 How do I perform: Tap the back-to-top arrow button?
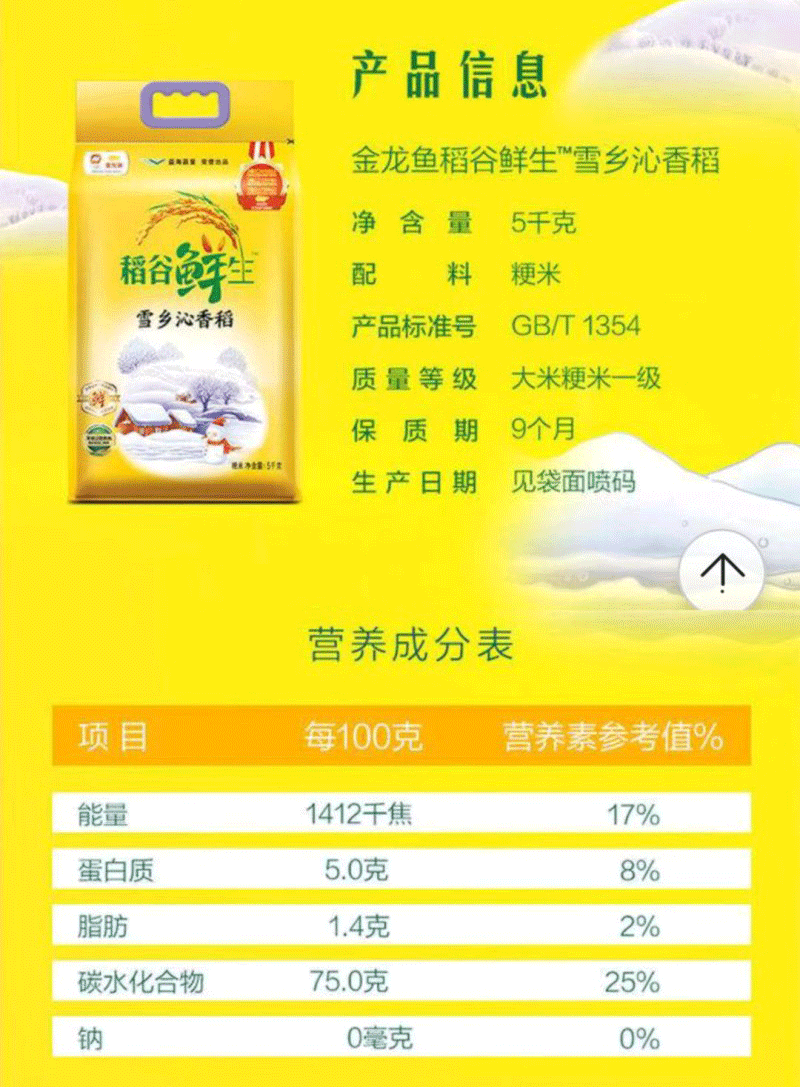(722, 572)
